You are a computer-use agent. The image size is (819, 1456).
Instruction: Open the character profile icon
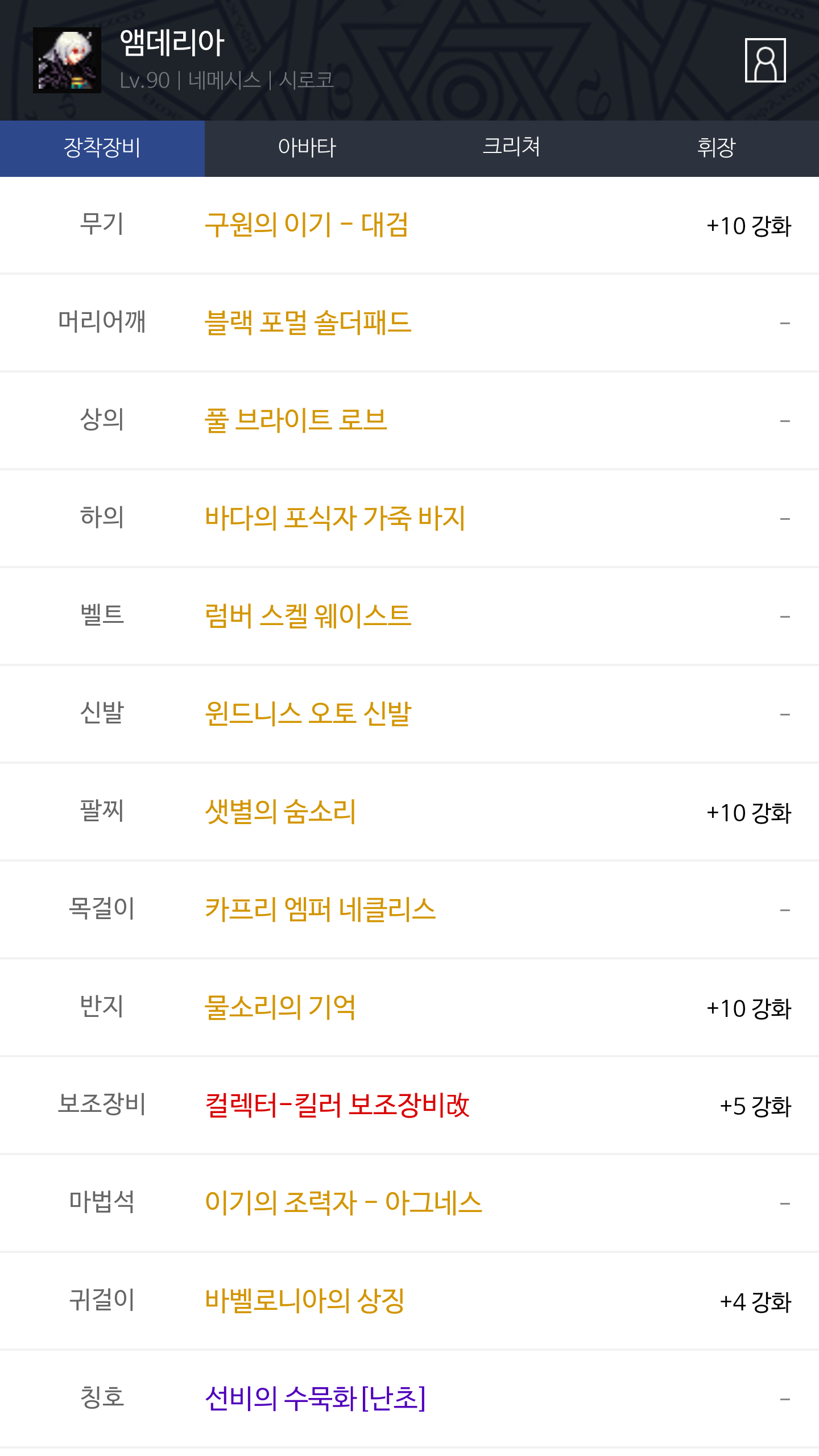(x=765, y=60)
